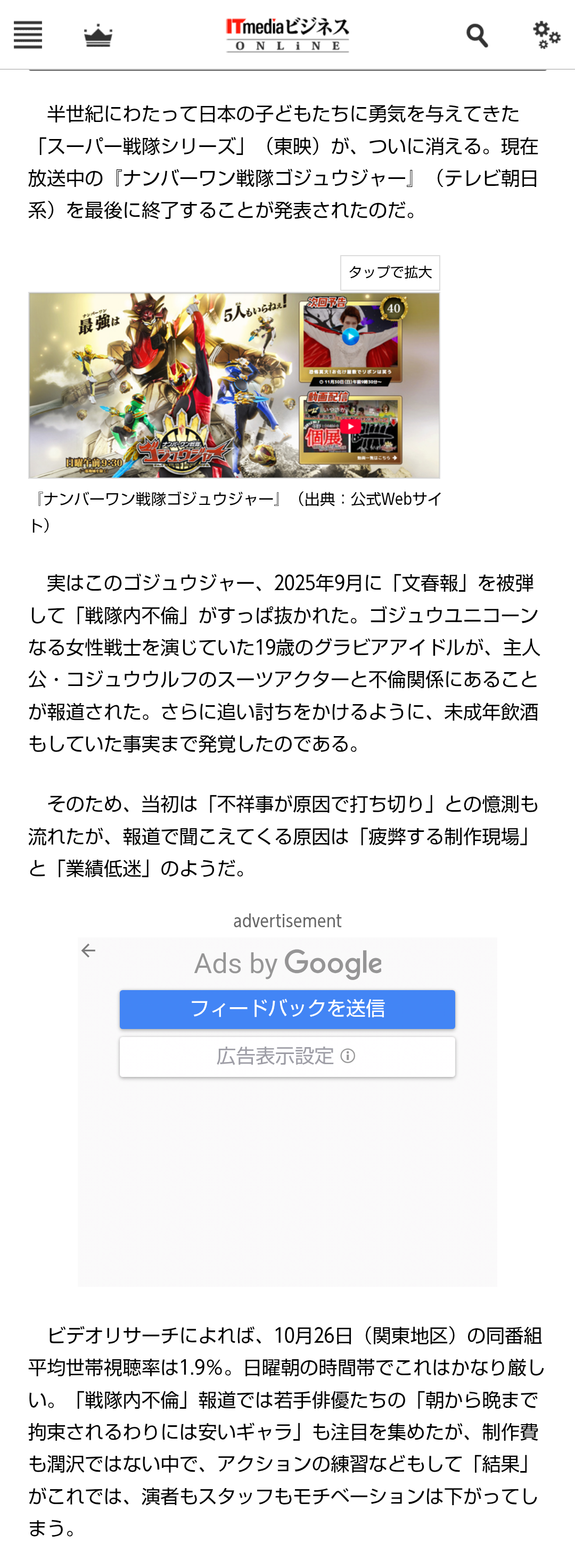Screen dimensions: 575x1568
Task: Open the ranking crown icon
Action: pos(98,35)
